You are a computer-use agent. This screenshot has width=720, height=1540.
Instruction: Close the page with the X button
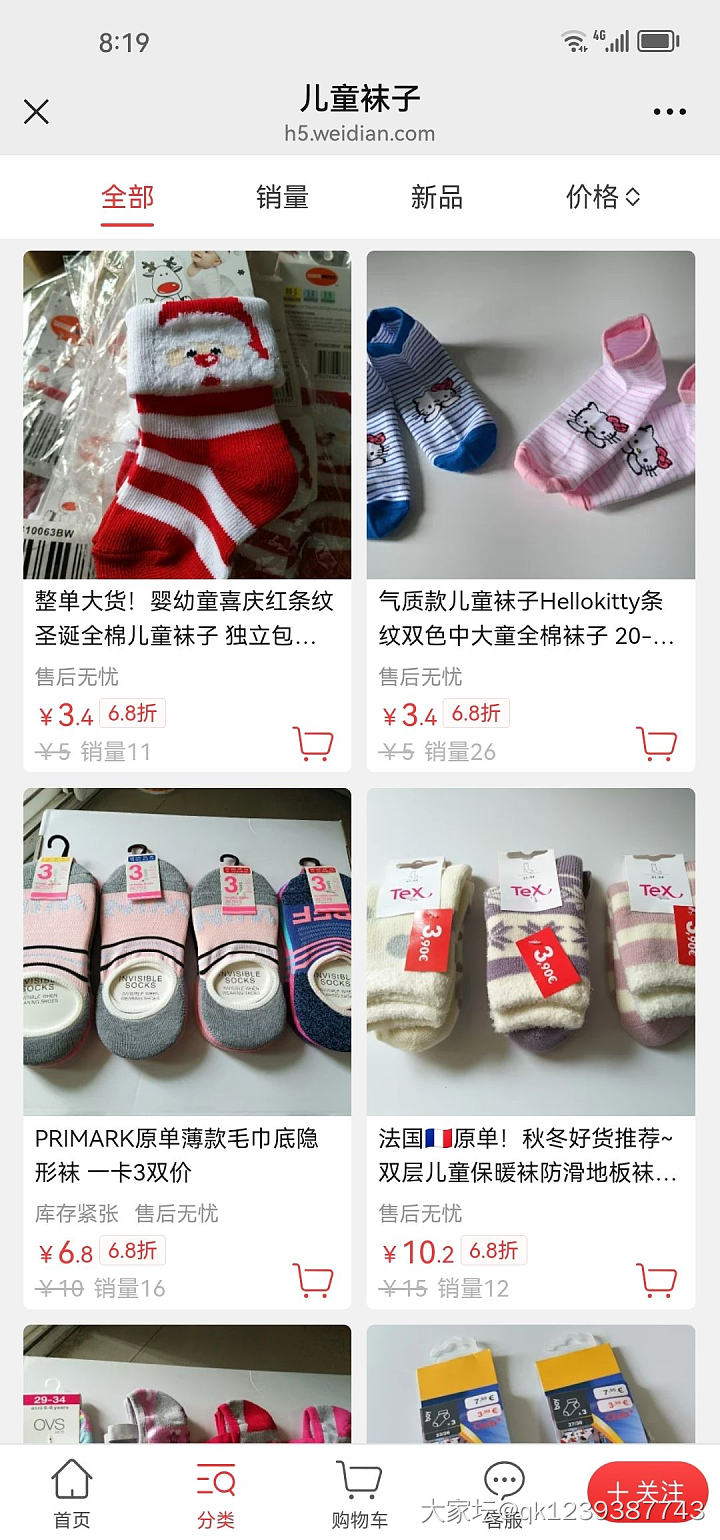[x=36, y=112]
